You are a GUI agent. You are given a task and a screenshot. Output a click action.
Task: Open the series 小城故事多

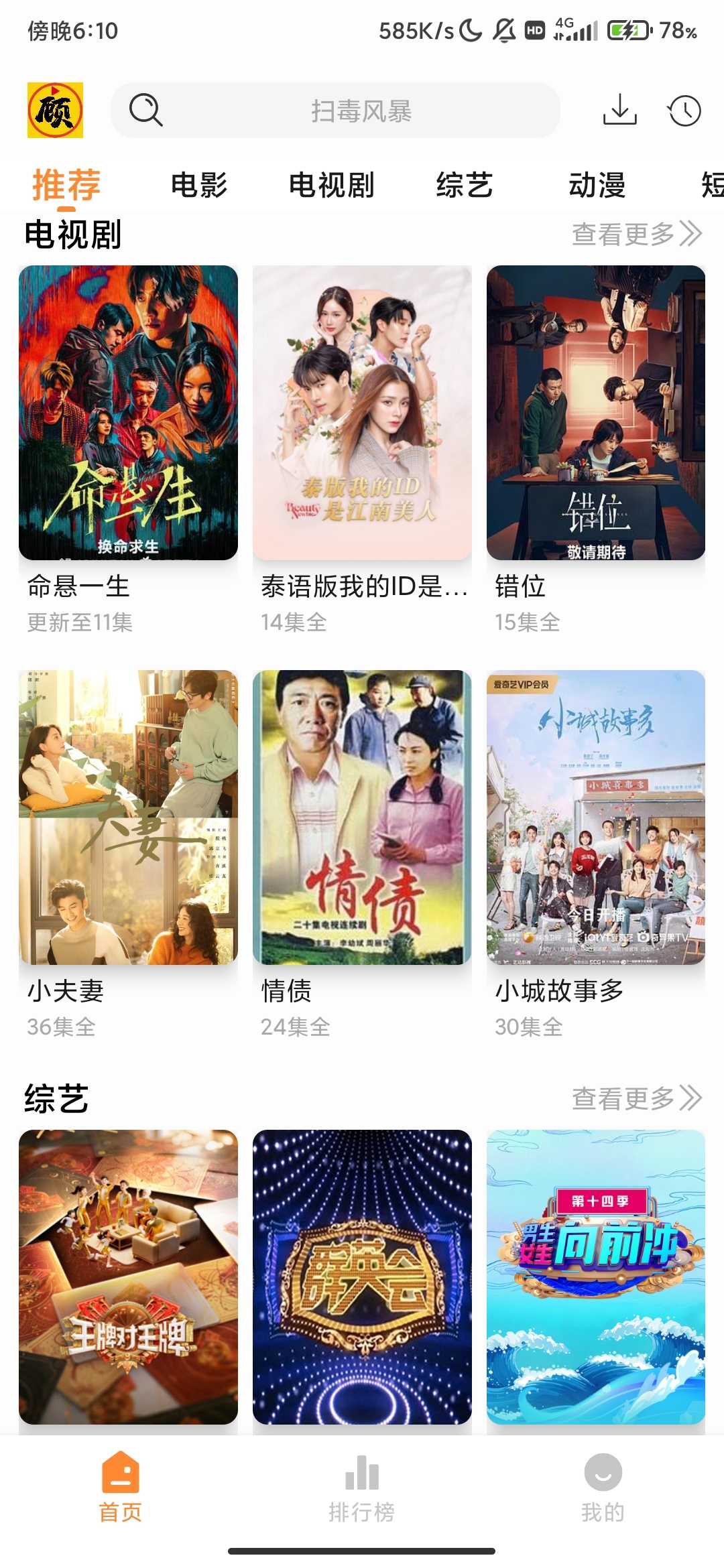(596, 818)
